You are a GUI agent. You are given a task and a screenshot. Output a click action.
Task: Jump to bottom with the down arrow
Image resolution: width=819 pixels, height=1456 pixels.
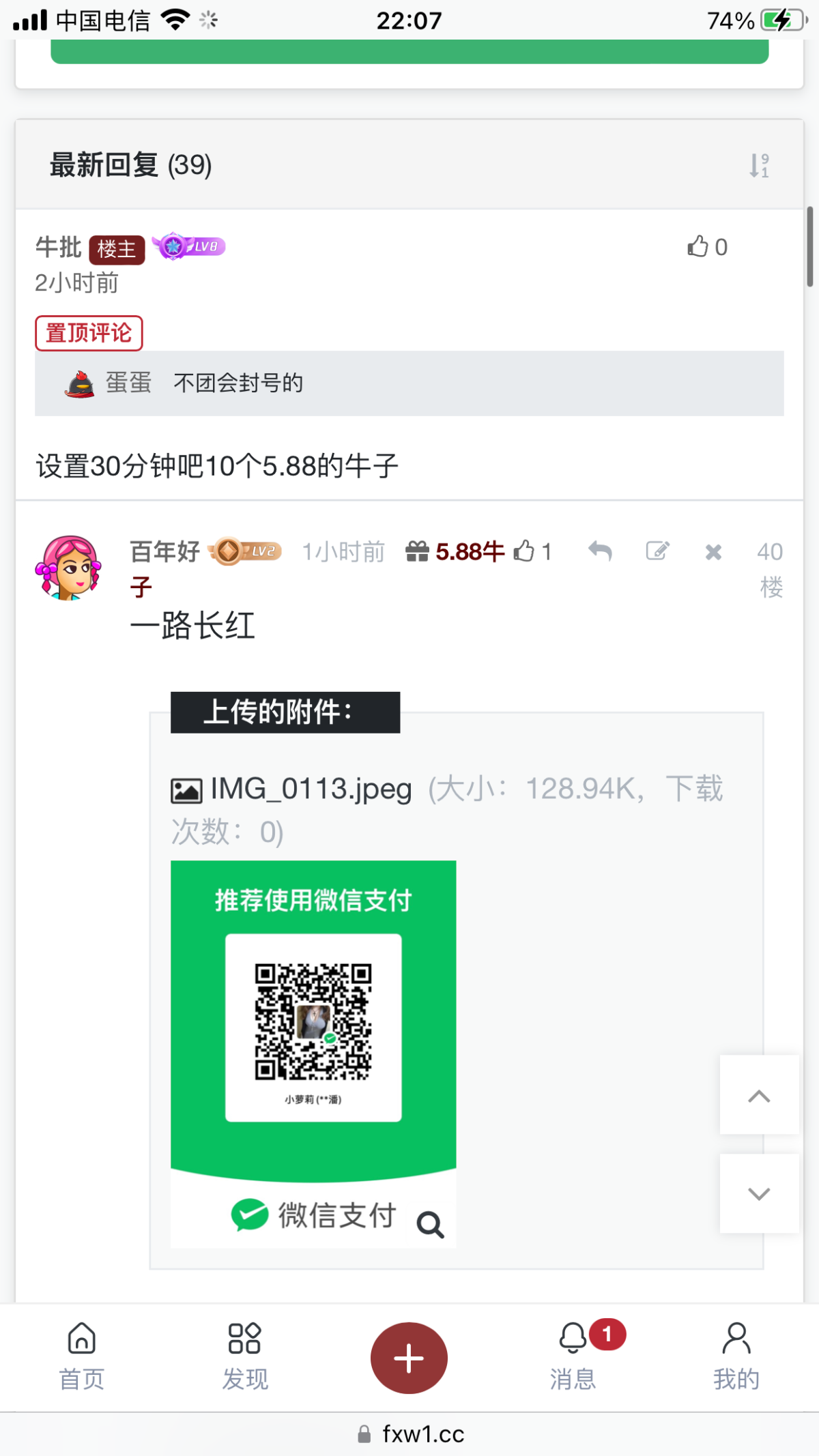pos(759,1194)
